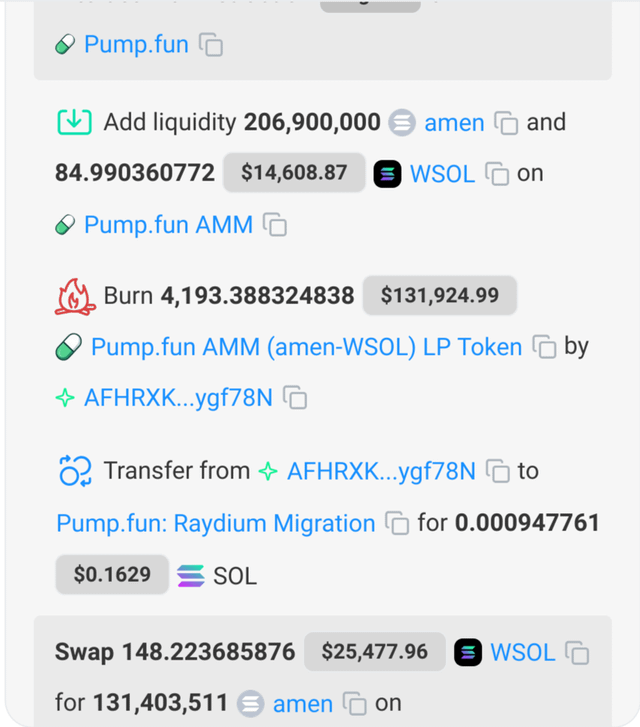The height and width of the screenshot is (727, 640).
Task: Copy the Pump.fun address at top
Action: click(x=211, y=45)
